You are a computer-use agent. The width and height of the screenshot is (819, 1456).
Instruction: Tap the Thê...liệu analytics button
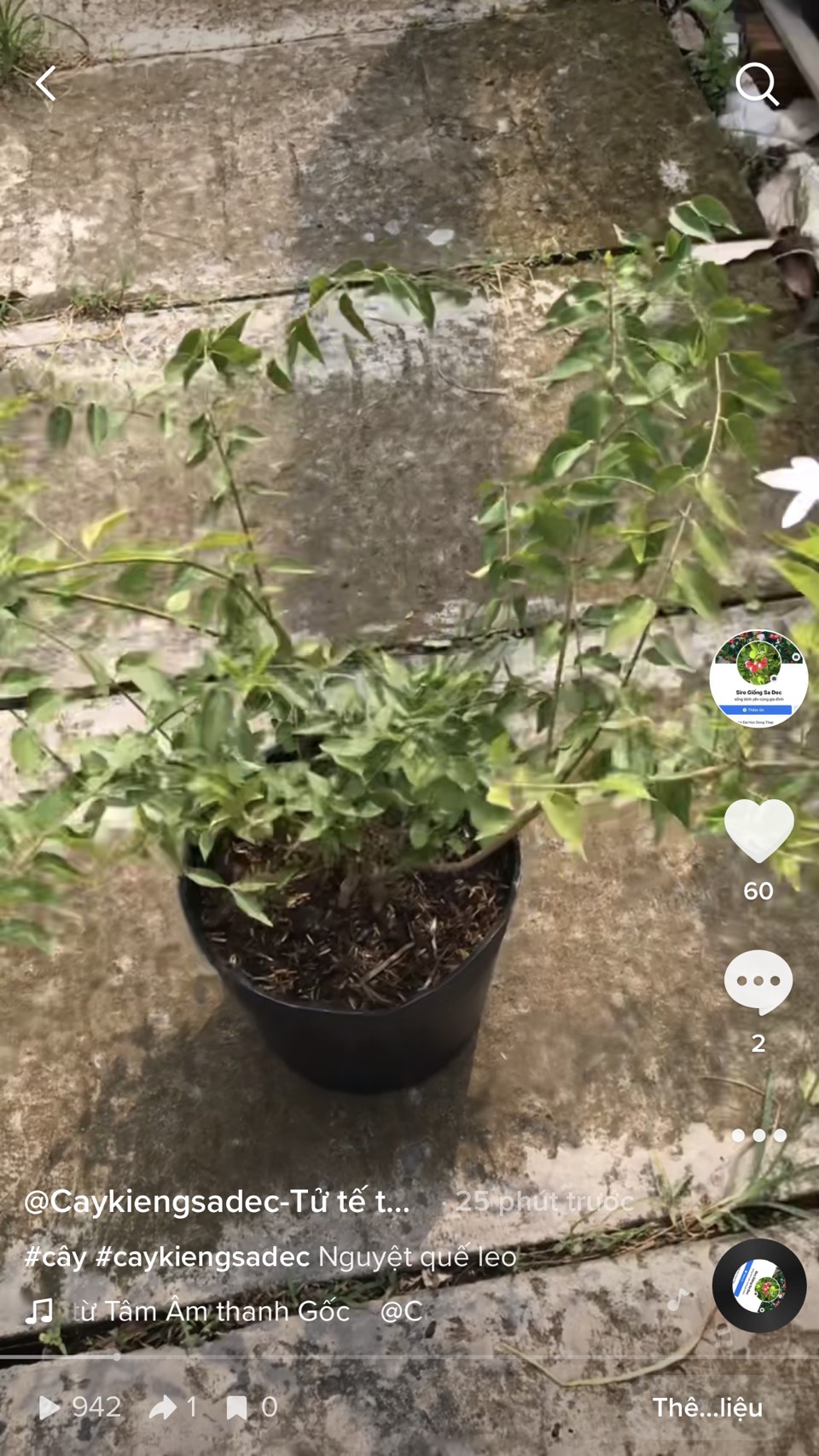[707, 1407]
